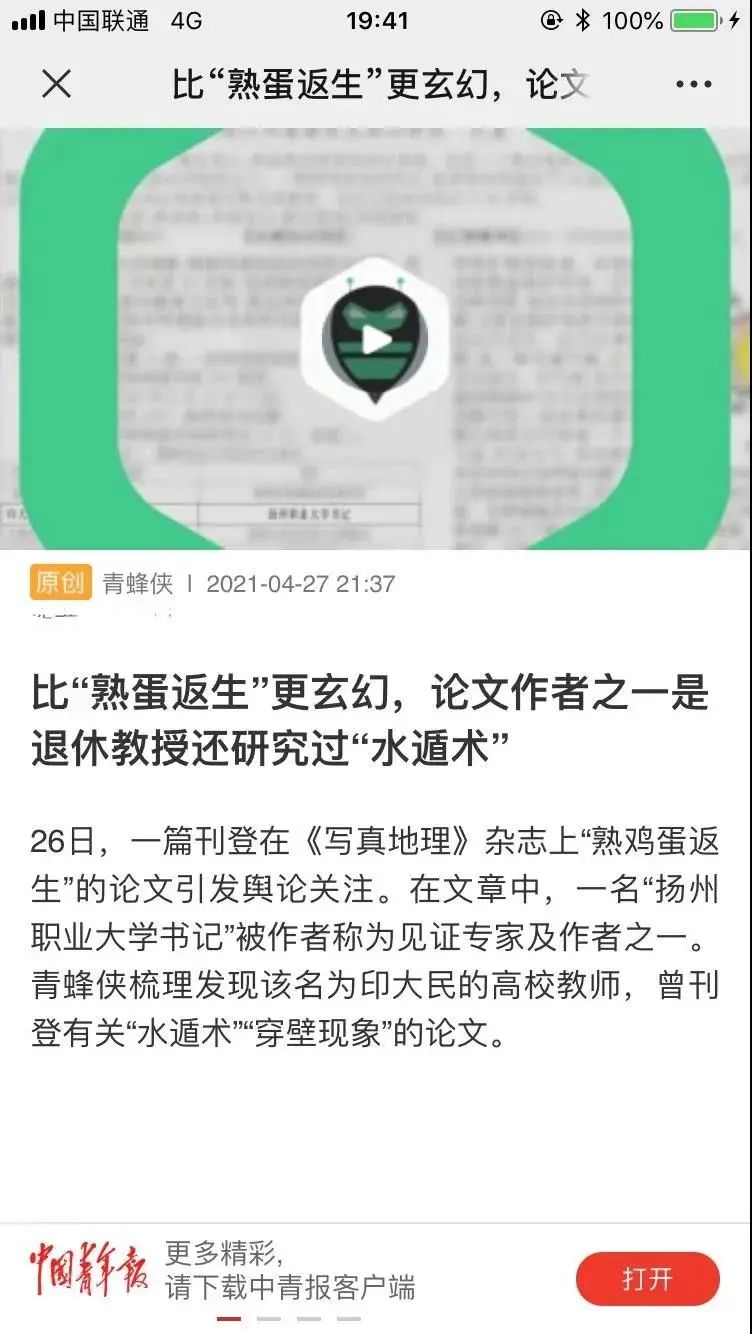
Task: Open the three-dot overflow menu
Action: pyautogui.click(x=693, y=85)
